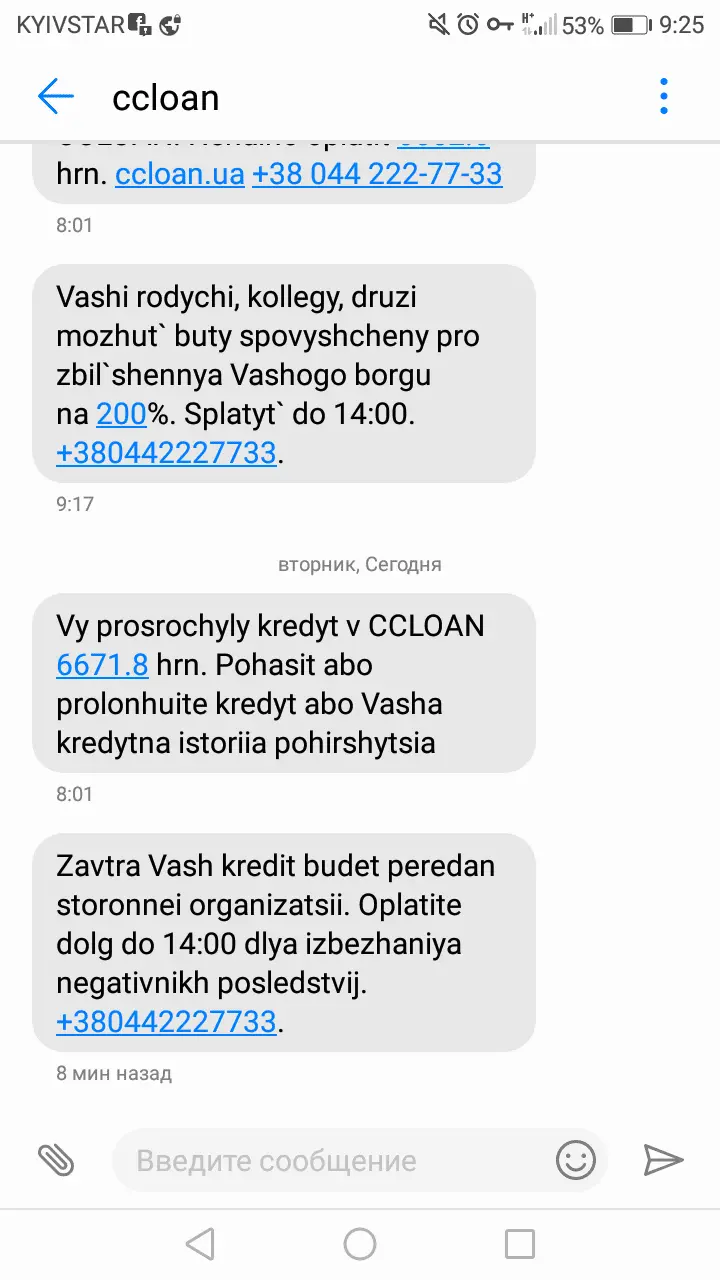Go back from ccloan conversation

(56, 97)
